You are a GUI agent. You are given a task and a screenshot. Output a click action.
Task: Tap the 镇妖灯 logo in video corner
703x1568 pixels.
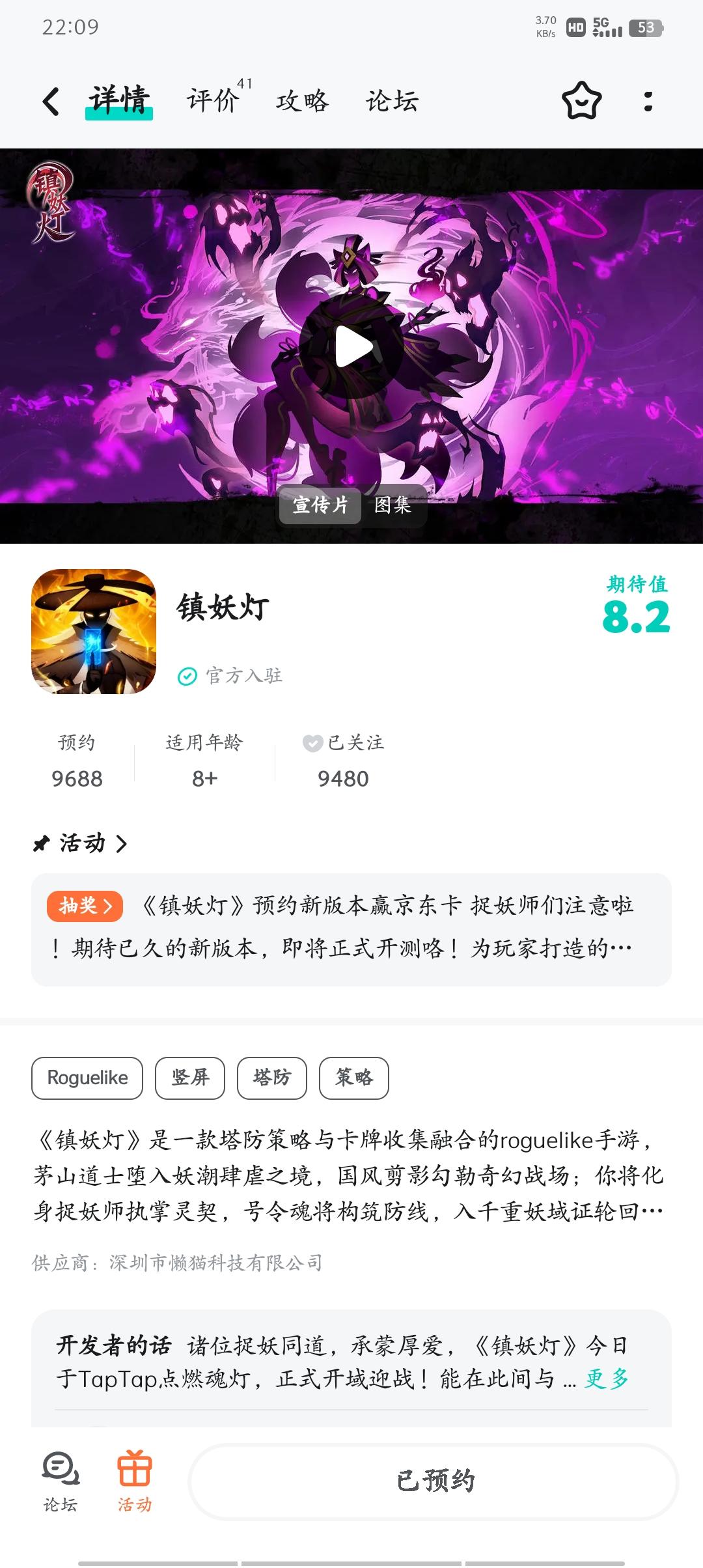[51, 206]
